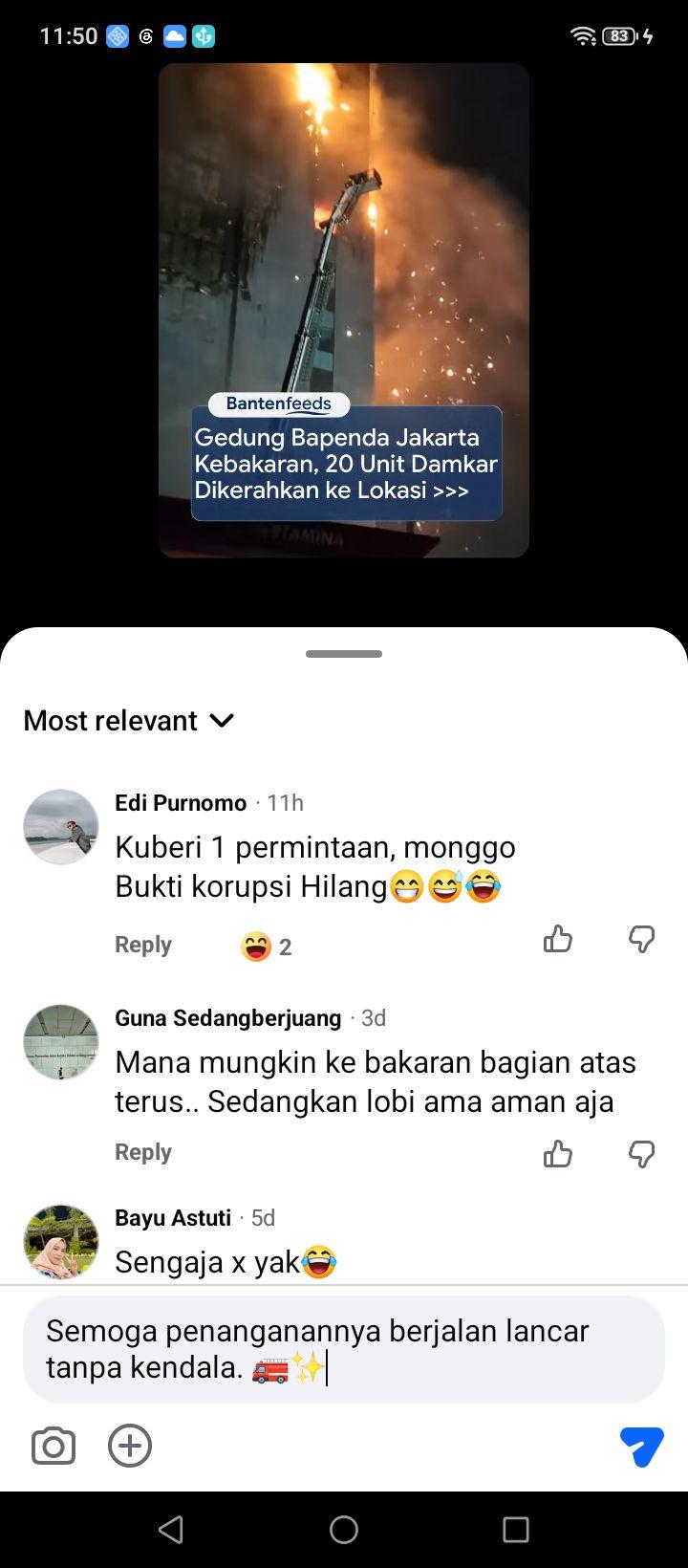
Task: Like Guna Sedangberjuang's comment
Action: (558, 1155)
